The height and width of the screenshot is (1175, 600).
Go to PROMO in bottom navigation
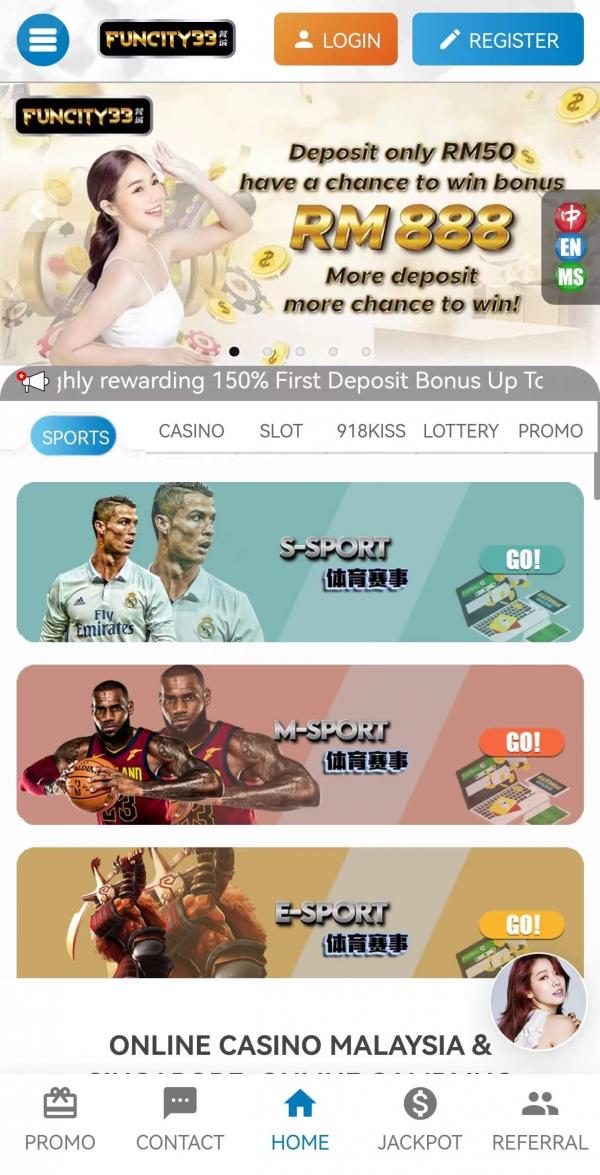[60, 1120]
